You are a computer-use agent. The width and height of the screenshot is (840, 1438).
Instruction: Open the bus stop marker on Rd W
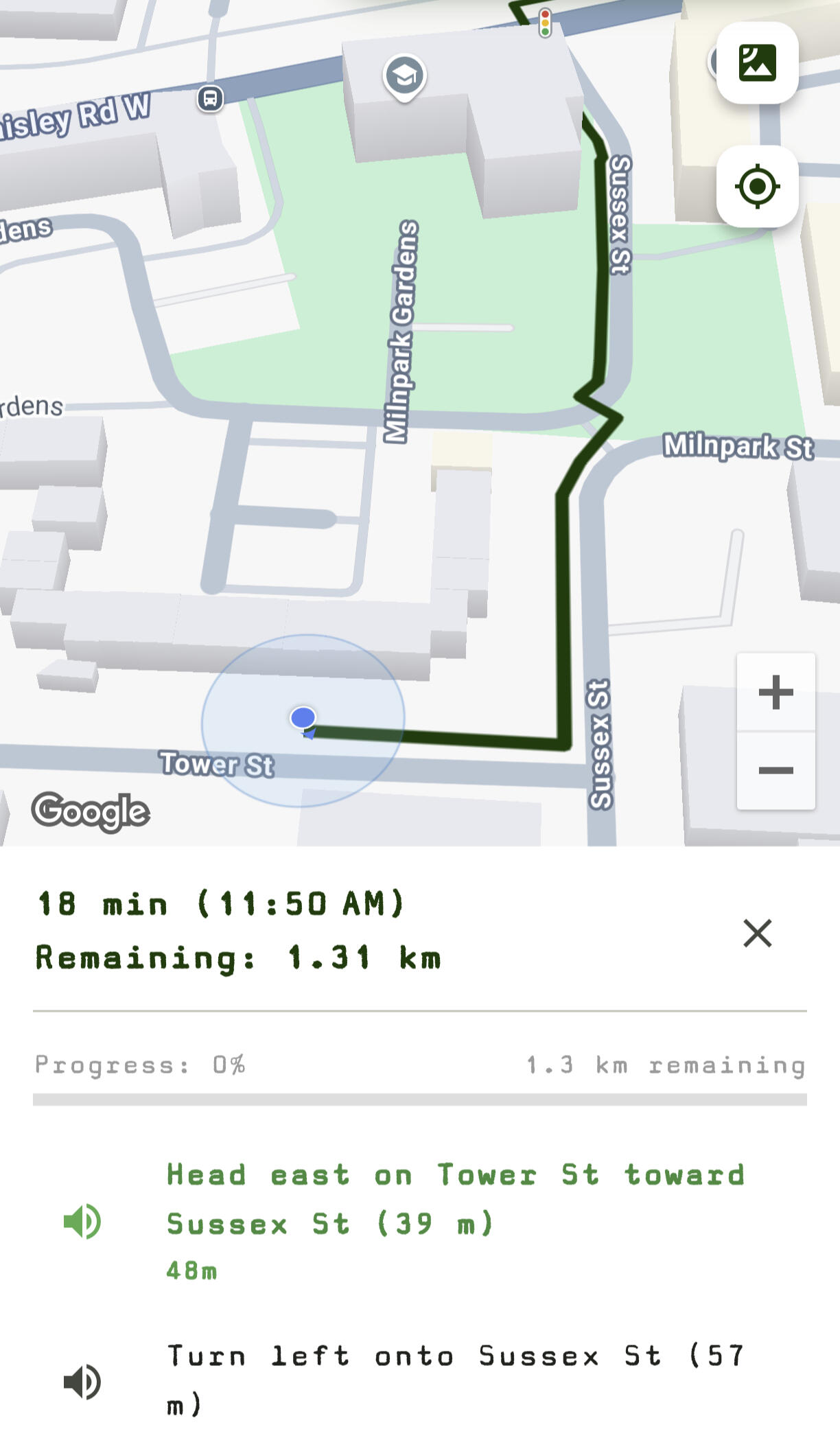pos(210,98)
